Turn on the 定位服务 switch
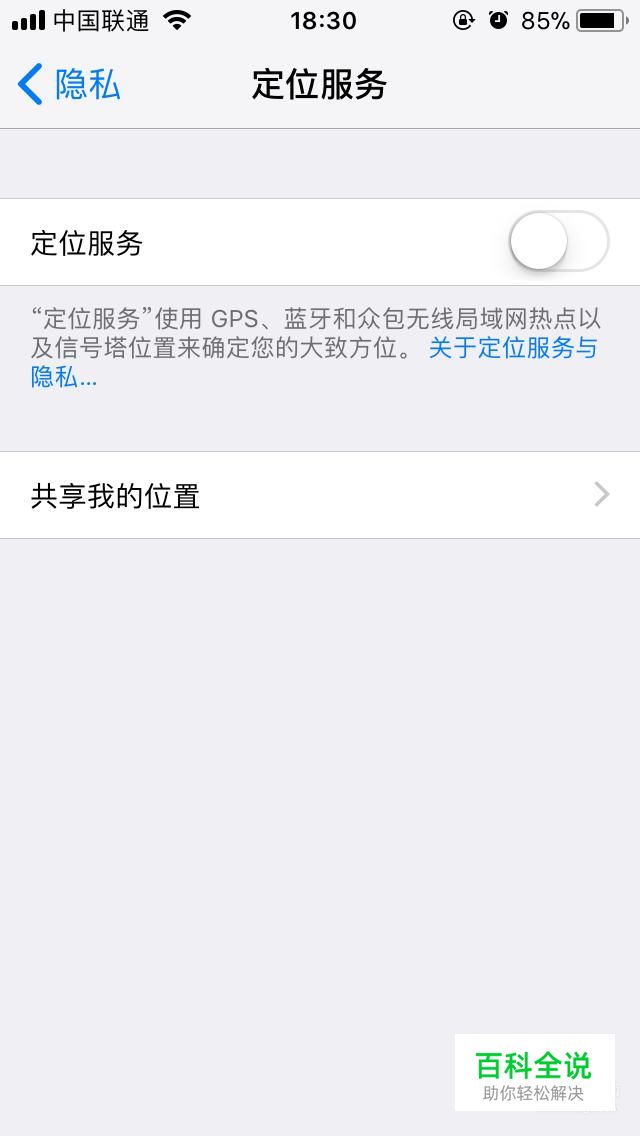 [x=558, y=242]
